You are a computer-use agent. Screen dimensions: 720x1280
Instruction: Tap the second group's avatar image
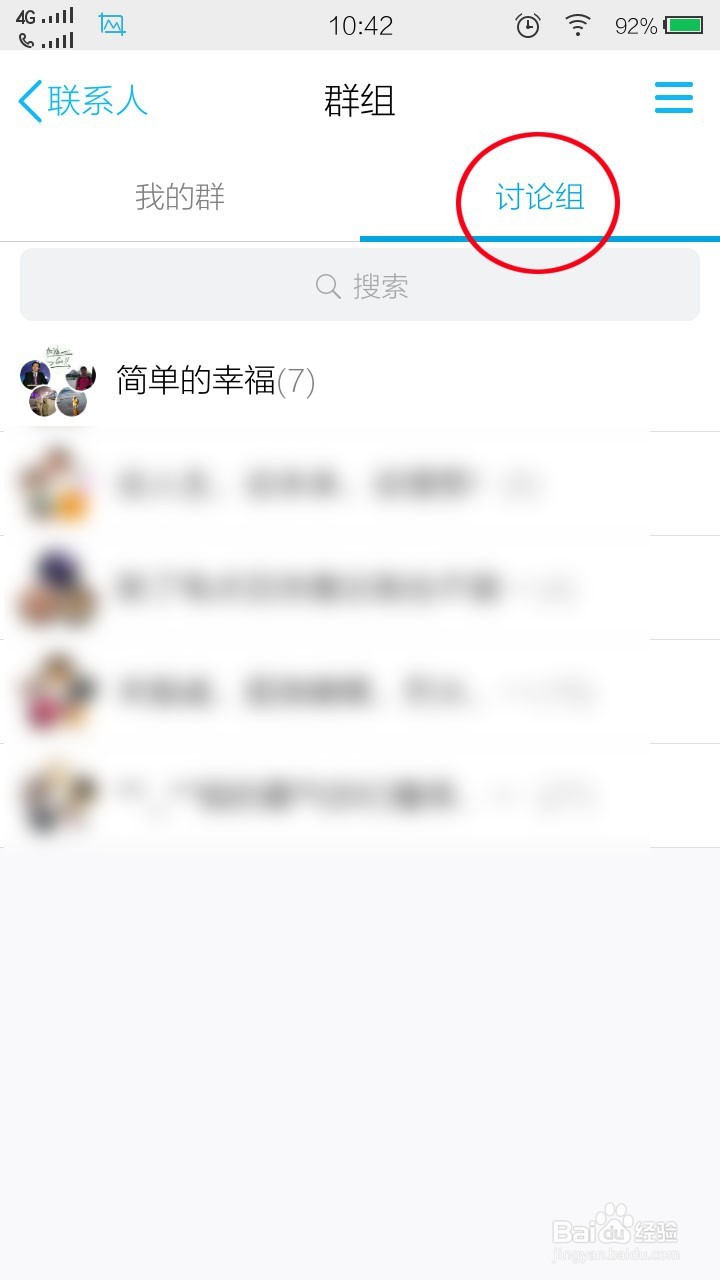point(57,487)
